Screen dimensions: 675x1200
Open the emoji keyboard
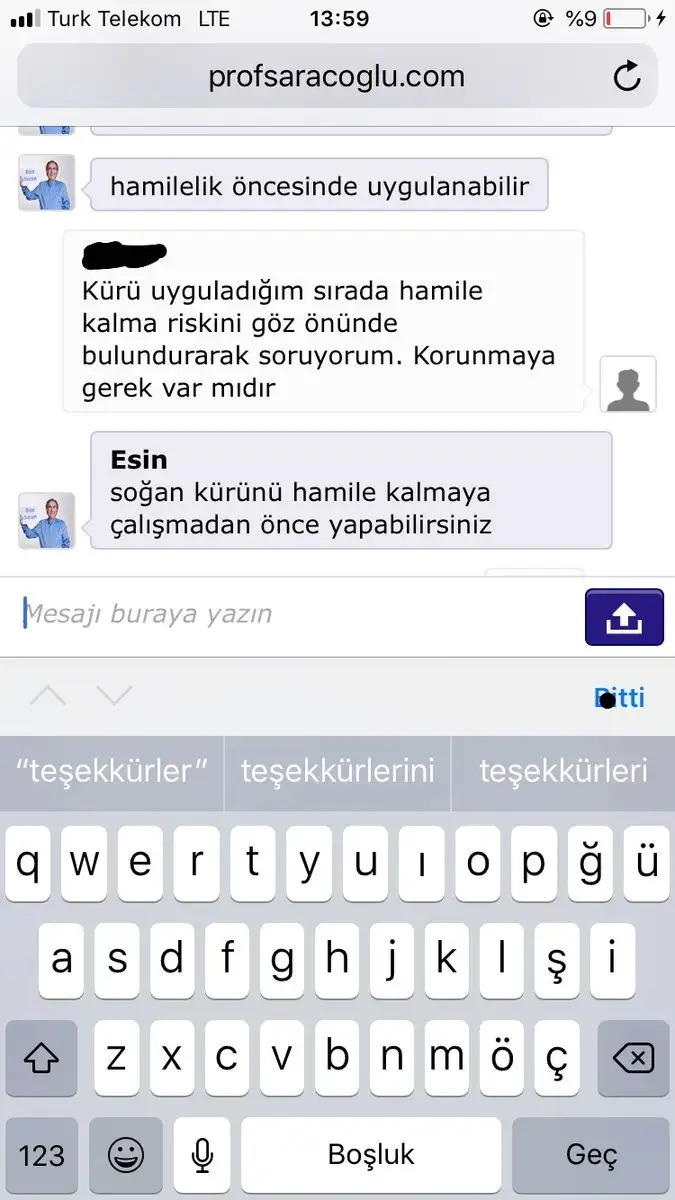pos(126,1155)
